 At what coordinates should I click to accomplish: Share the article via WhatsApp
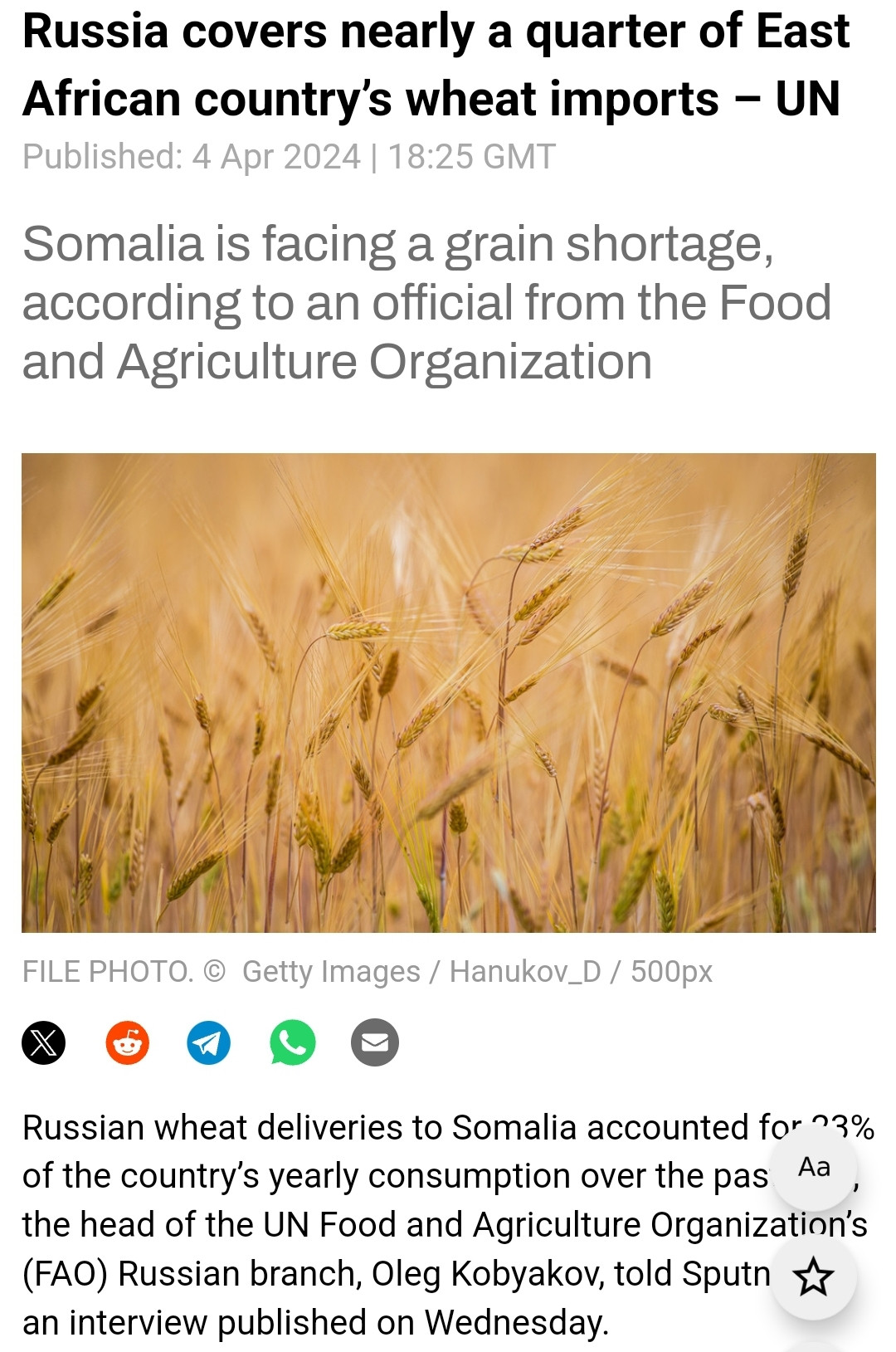point(292,1042)
